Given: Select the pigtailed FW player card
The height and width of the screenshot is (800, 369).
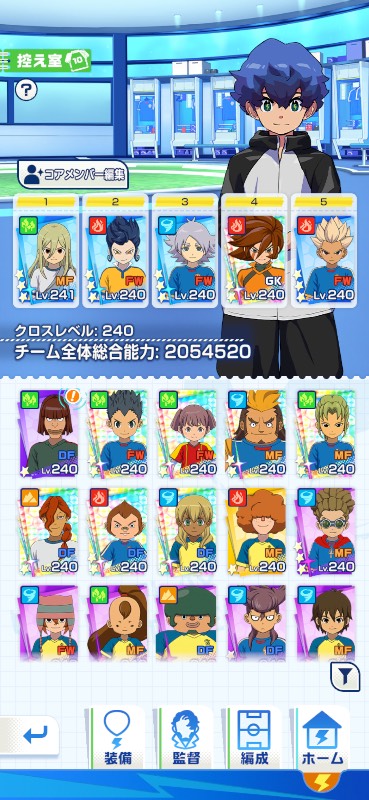Looking at the screenshot, I should pos(186,434).
